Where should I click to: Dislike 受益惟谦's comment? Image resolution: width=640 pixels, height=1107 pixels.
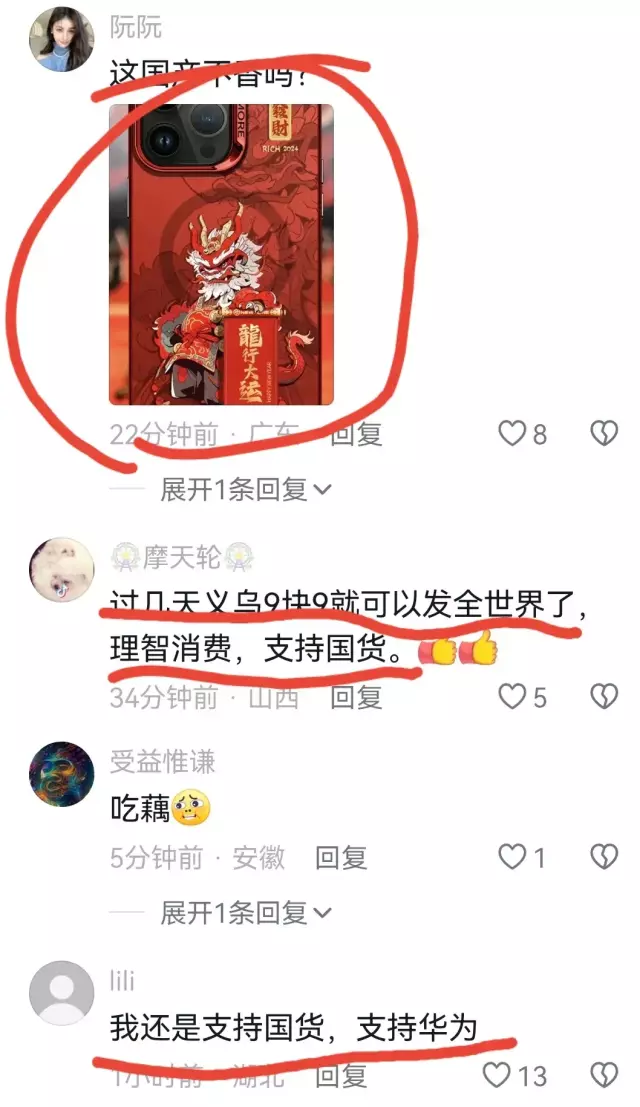[x=604, y=857]
